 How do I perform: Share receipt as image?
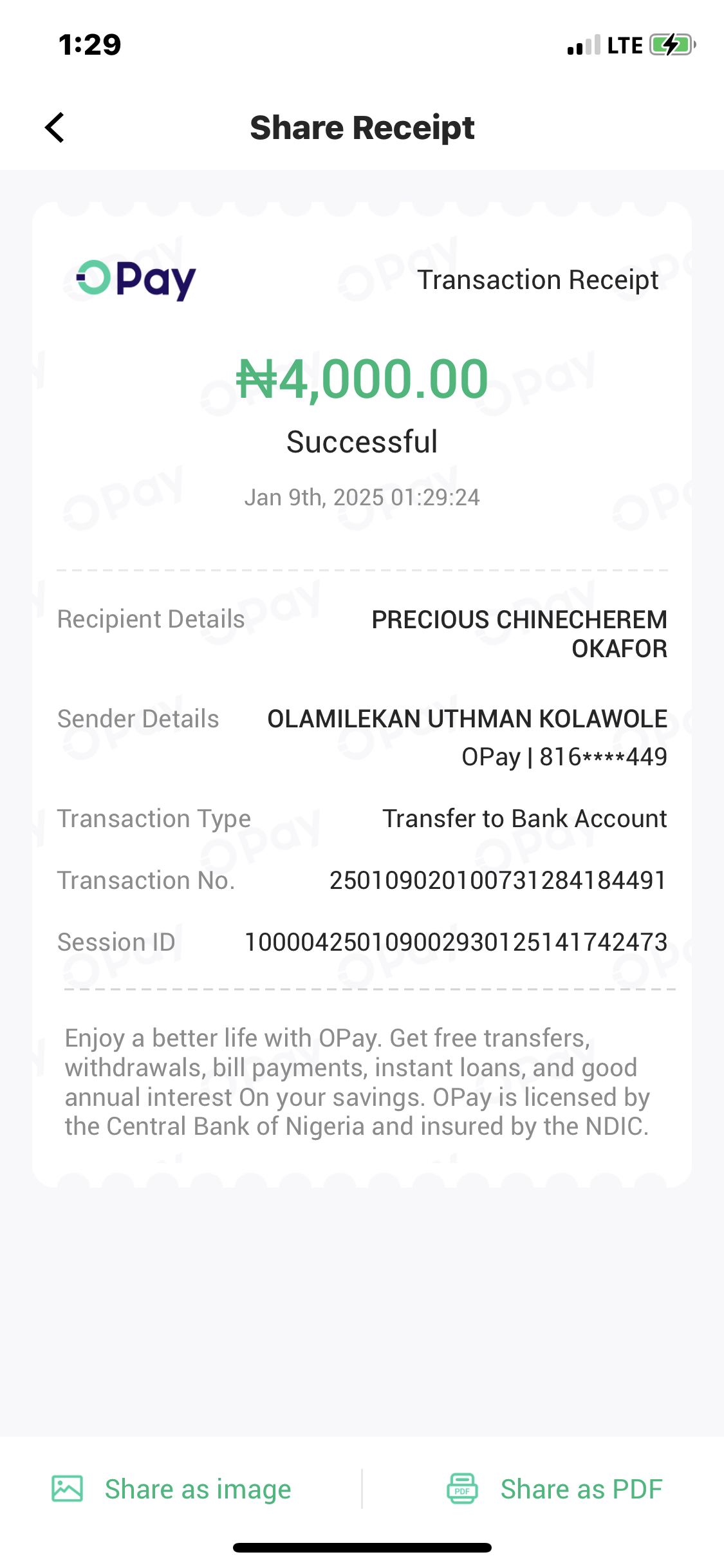(172, 1489)
